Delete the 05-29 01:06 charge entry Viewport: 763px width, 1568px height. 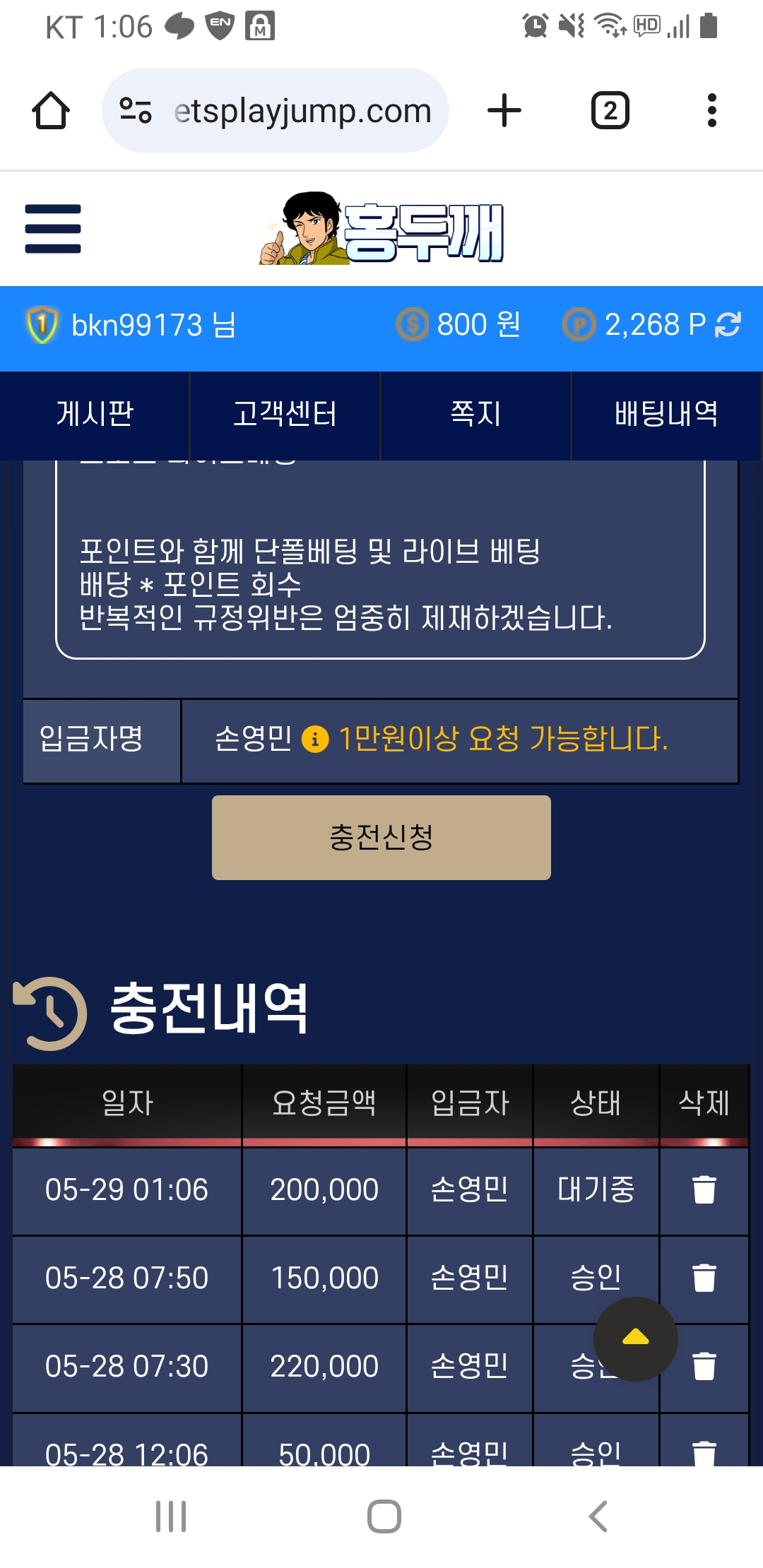tap(704, 1189)
